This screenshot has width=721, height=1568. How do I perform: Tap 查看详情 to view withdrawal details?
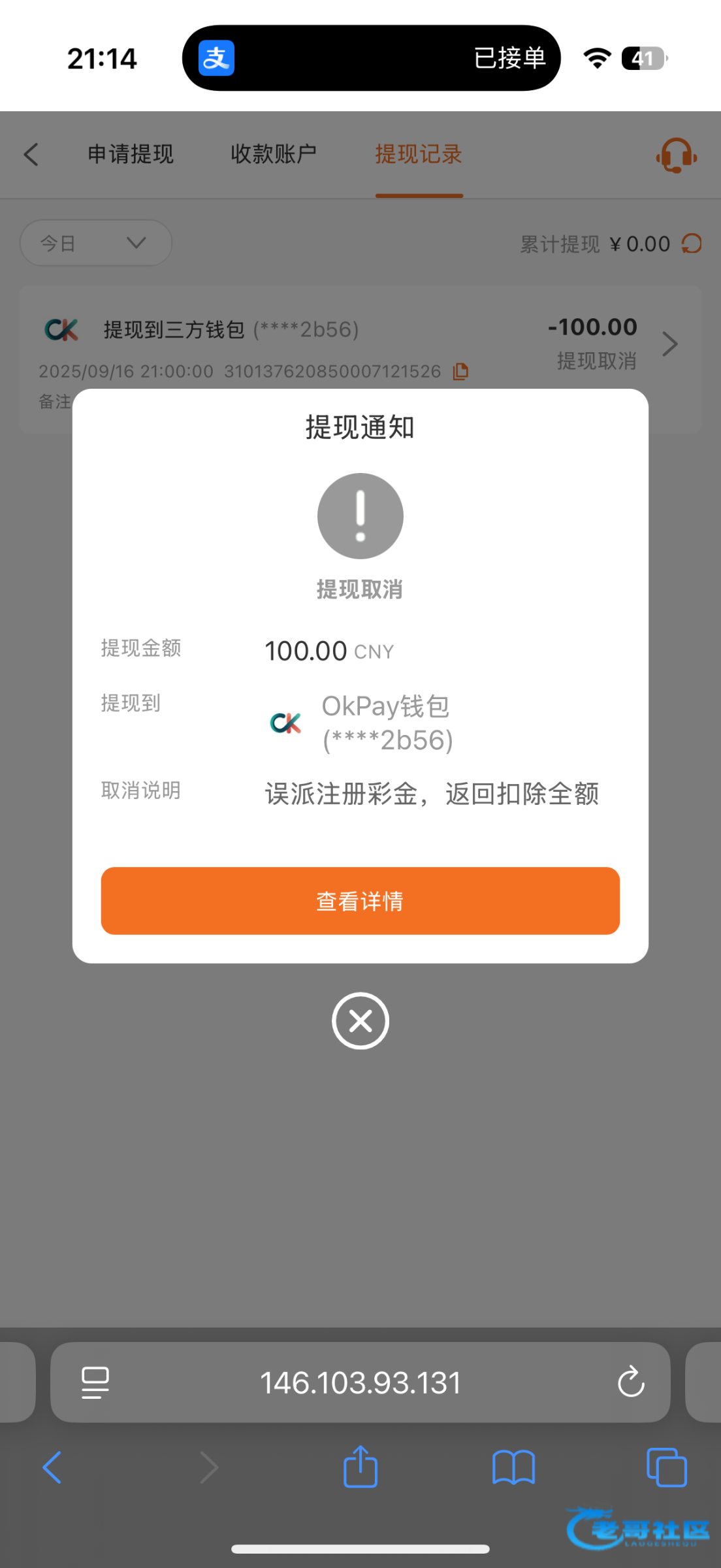[360, 901]
